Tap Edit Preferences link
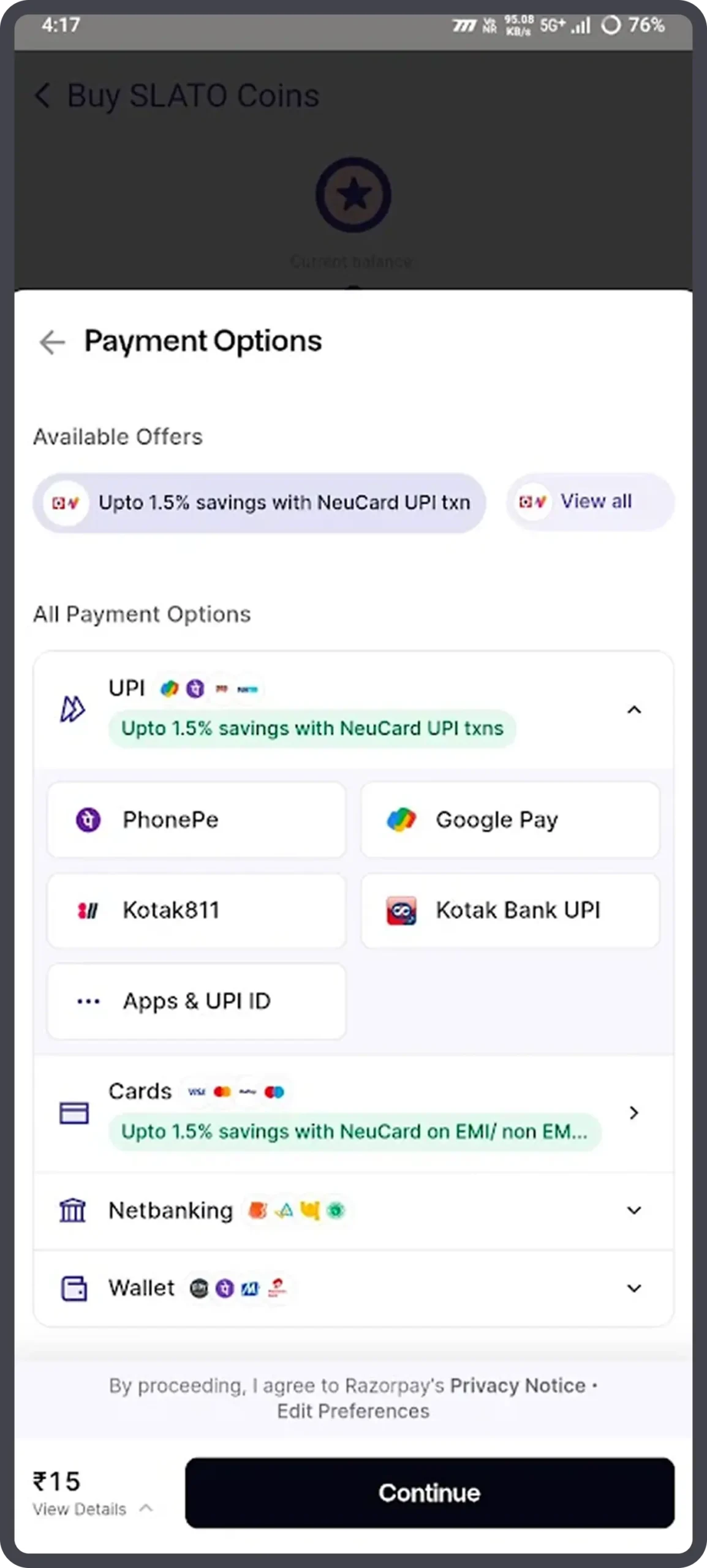Image resolution: width=707 pixels, height=1568 pixels. pos(353,1411)
